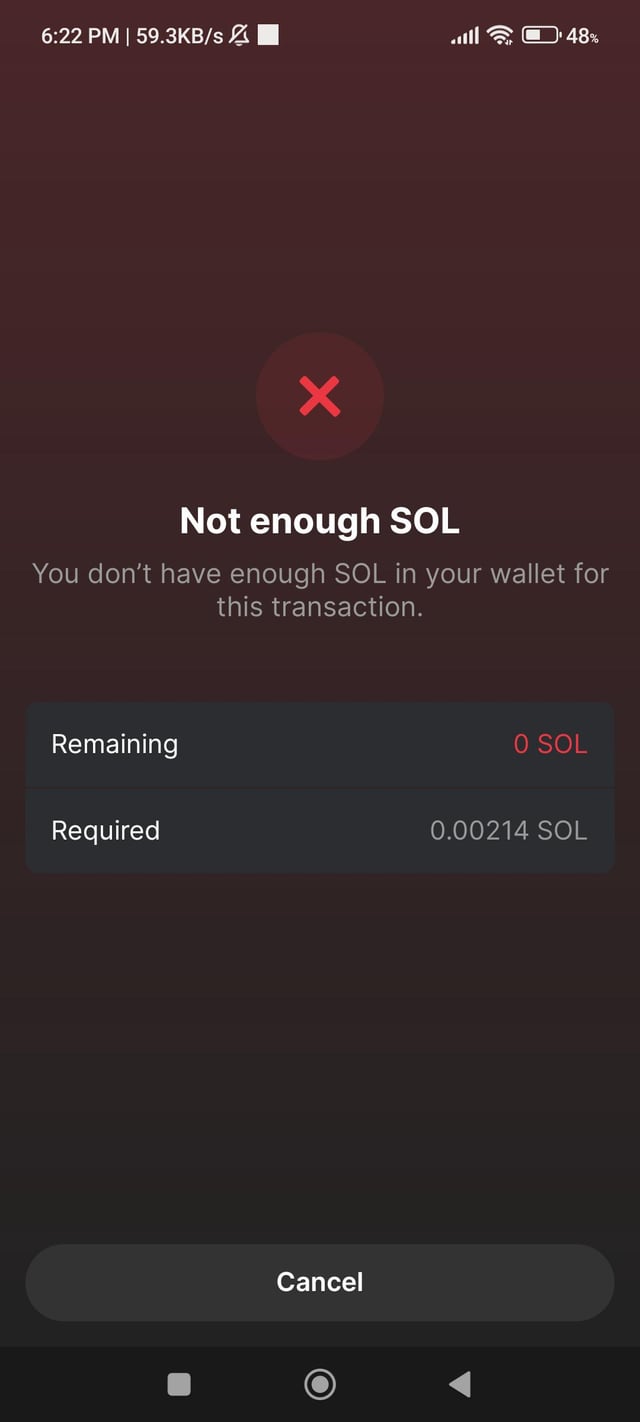Go back using the system back button
The width and height of the screenshot is (640, 1422).
460,1384
